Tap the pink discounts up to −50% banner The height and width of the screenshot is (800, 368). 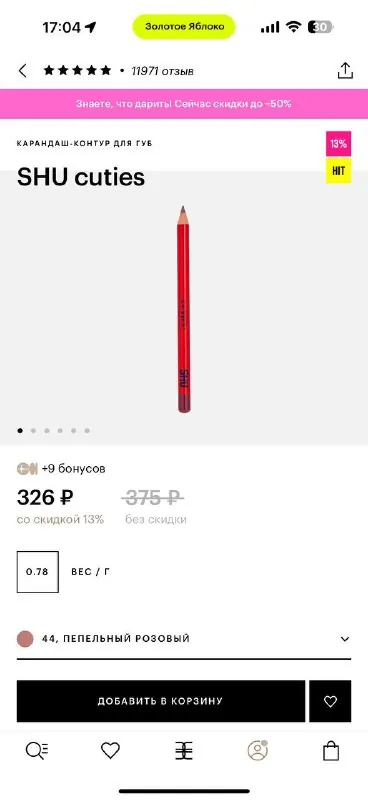[x=184, y=104]
